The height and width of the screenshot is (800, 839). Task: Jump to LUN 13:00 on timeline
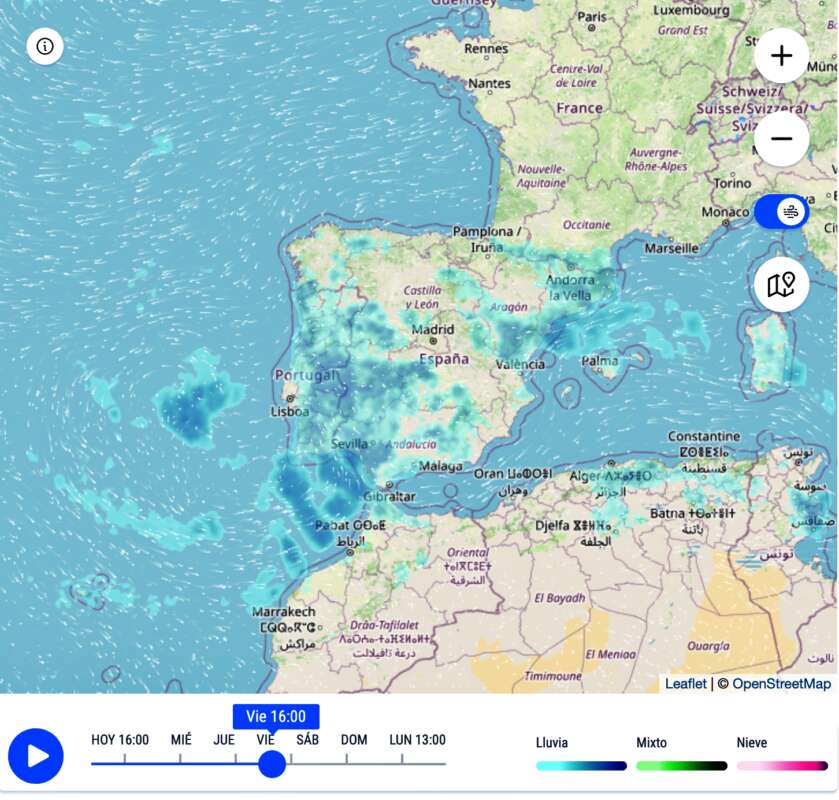click(x=417, y=741)
